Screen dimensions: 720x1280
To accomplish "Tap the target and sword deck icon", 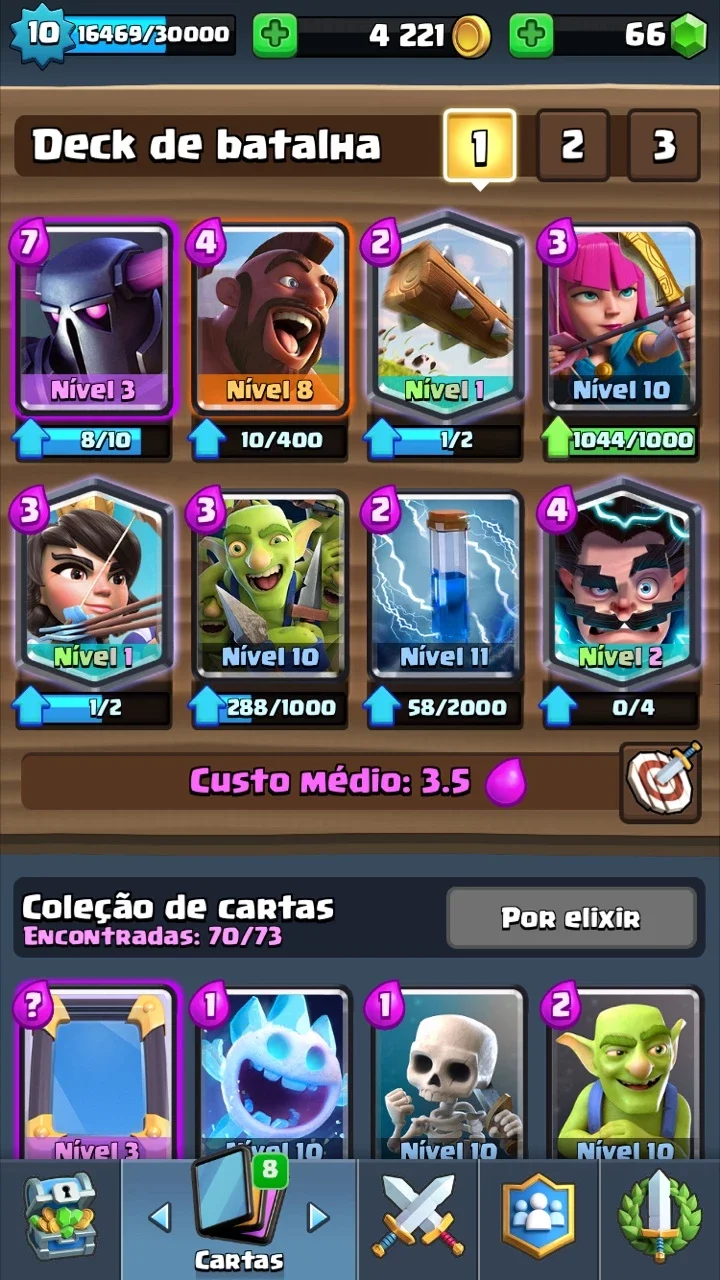I will coord(660,782).
